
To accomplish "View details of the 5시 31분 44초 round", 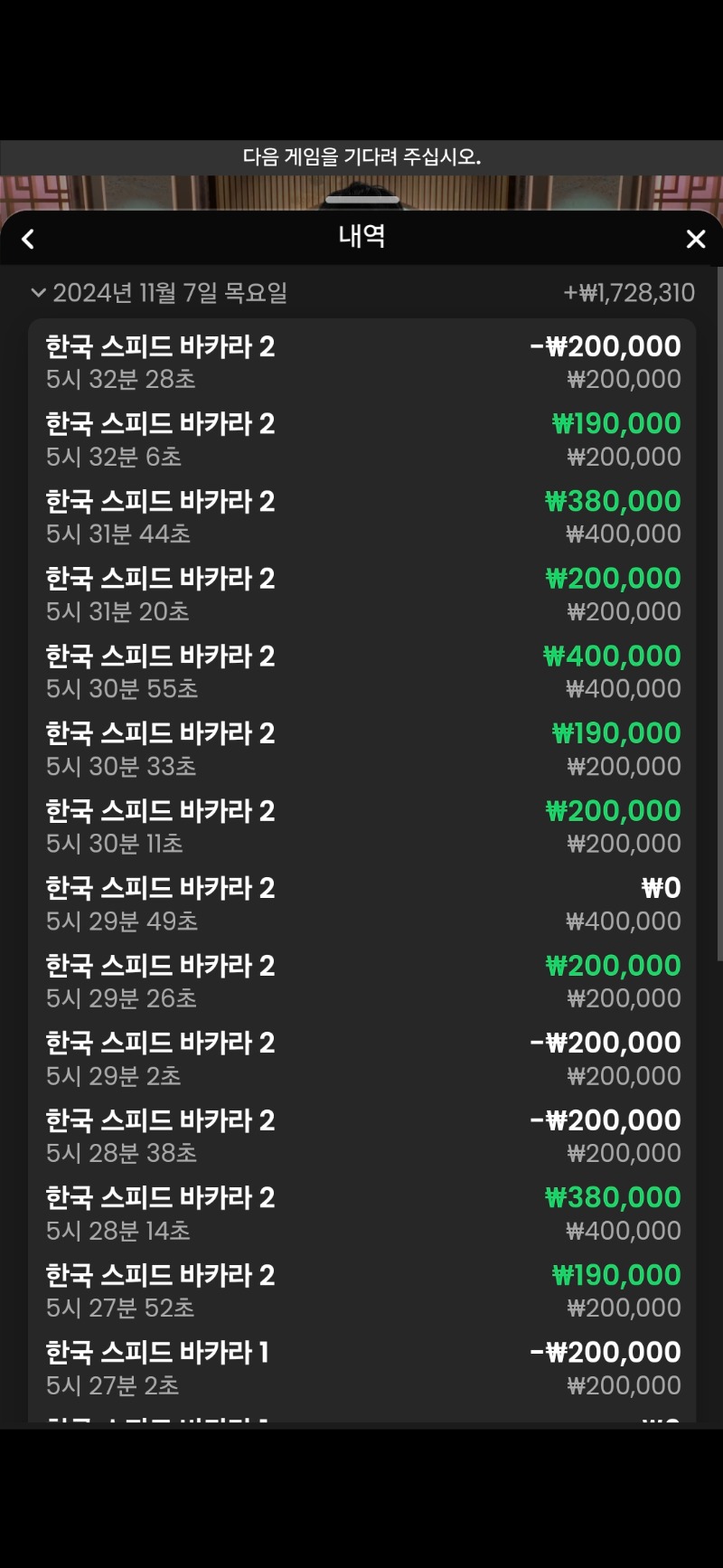I will (361, 516).
